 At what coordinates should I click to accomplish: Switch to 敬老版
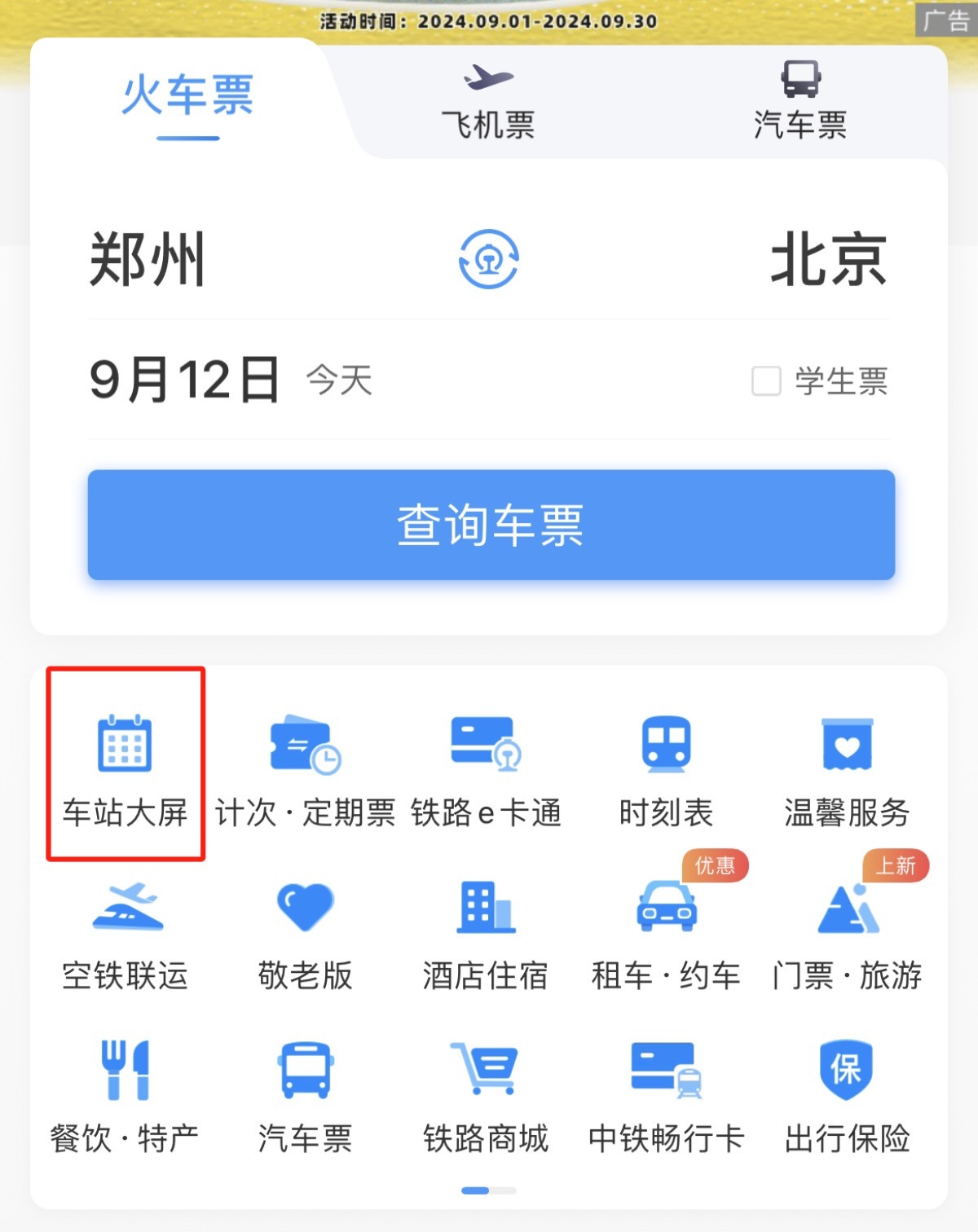click(x=305, y=935)
